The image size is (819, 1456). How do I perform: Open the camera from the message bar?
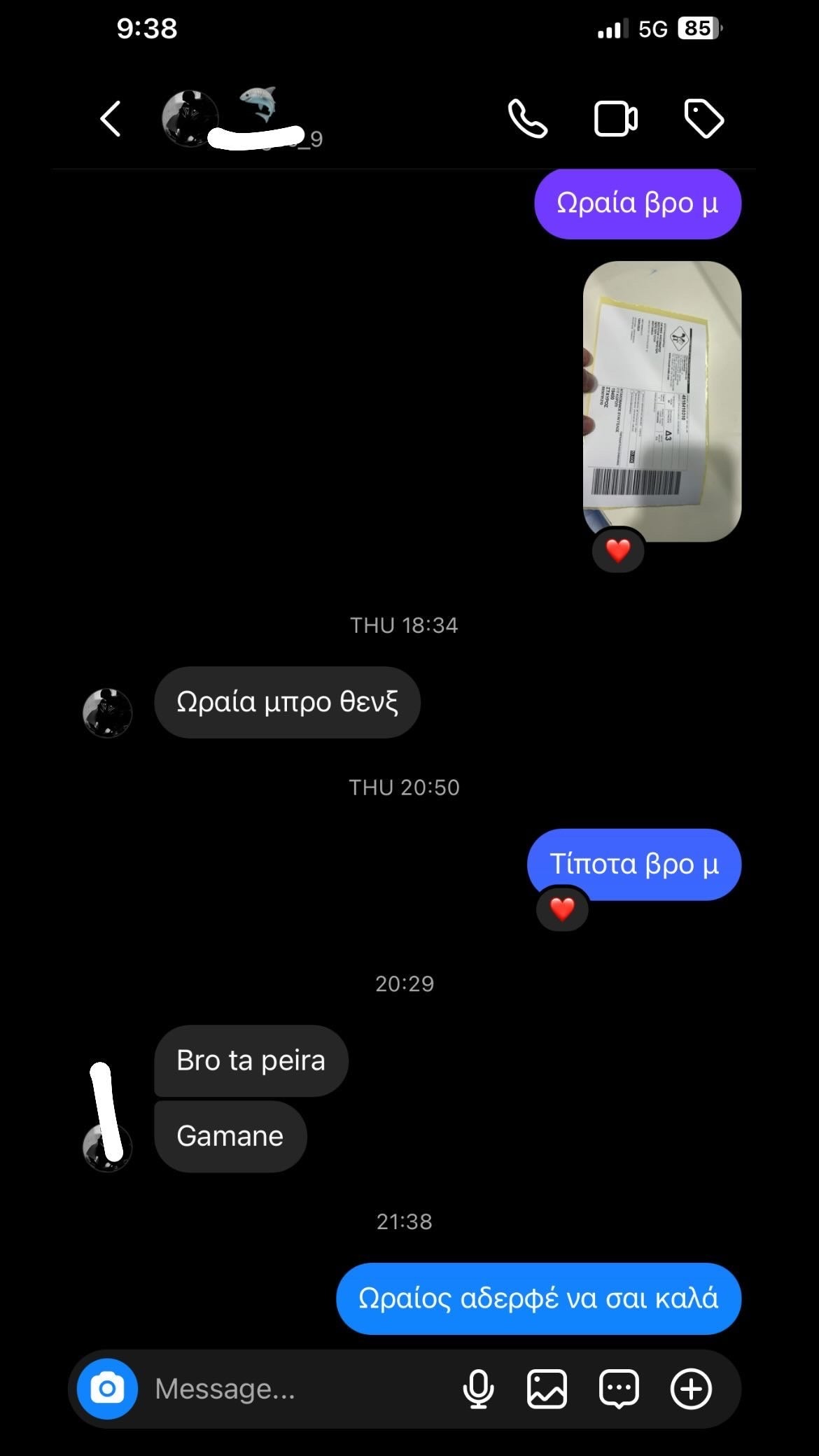click(x=107, y=1389)
